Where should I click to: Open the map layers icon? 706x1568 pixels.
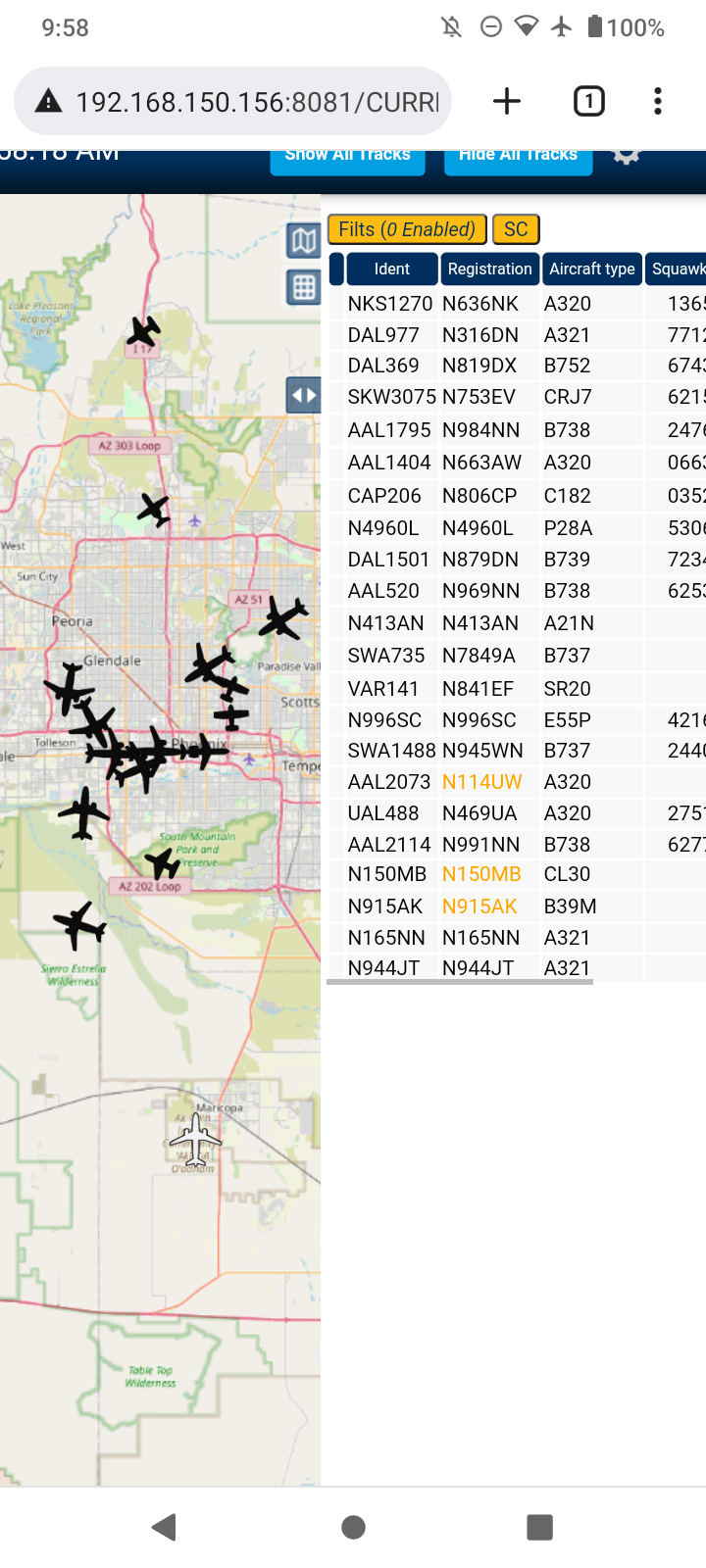[x=304, y=240]
